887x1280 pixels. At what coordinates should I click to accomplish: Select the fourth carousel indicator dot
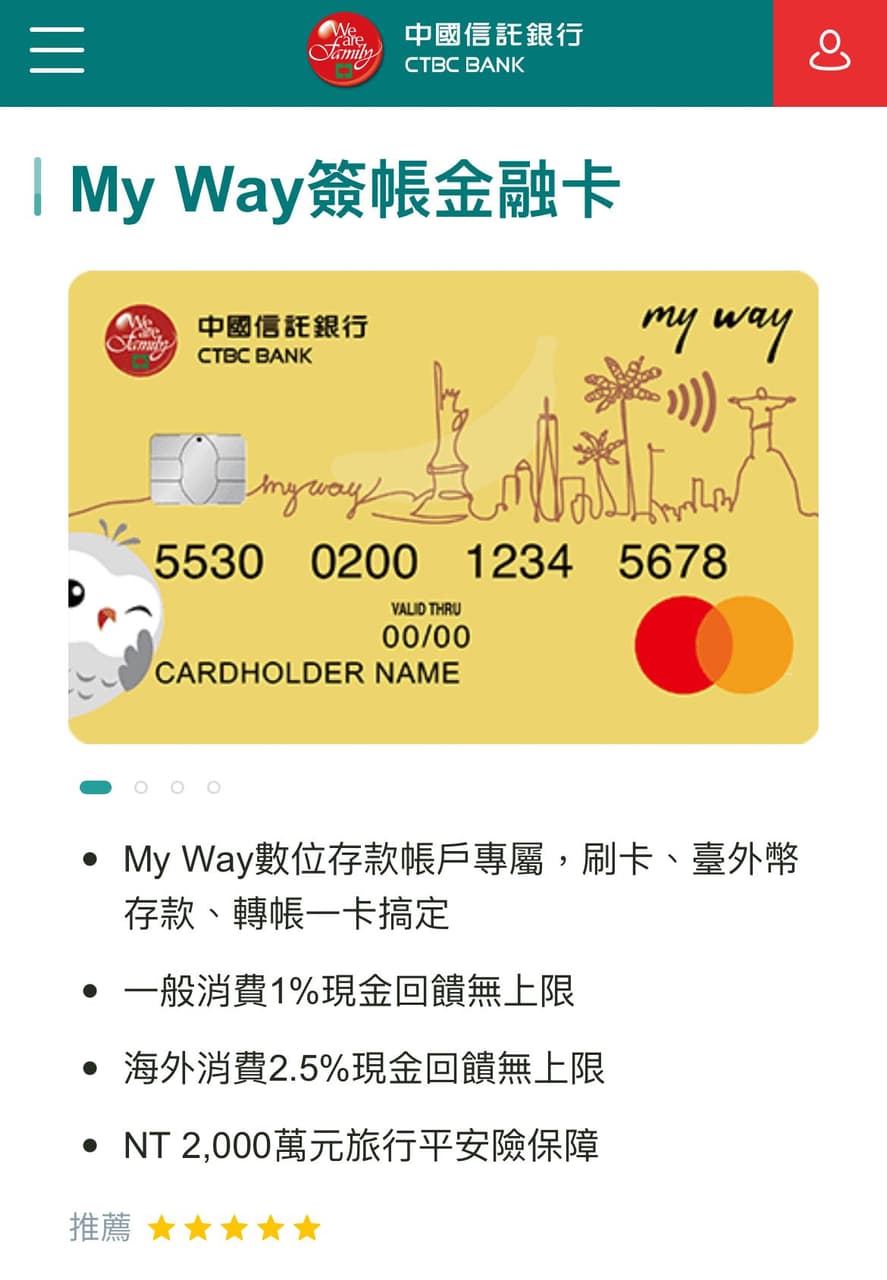(213, 787)
